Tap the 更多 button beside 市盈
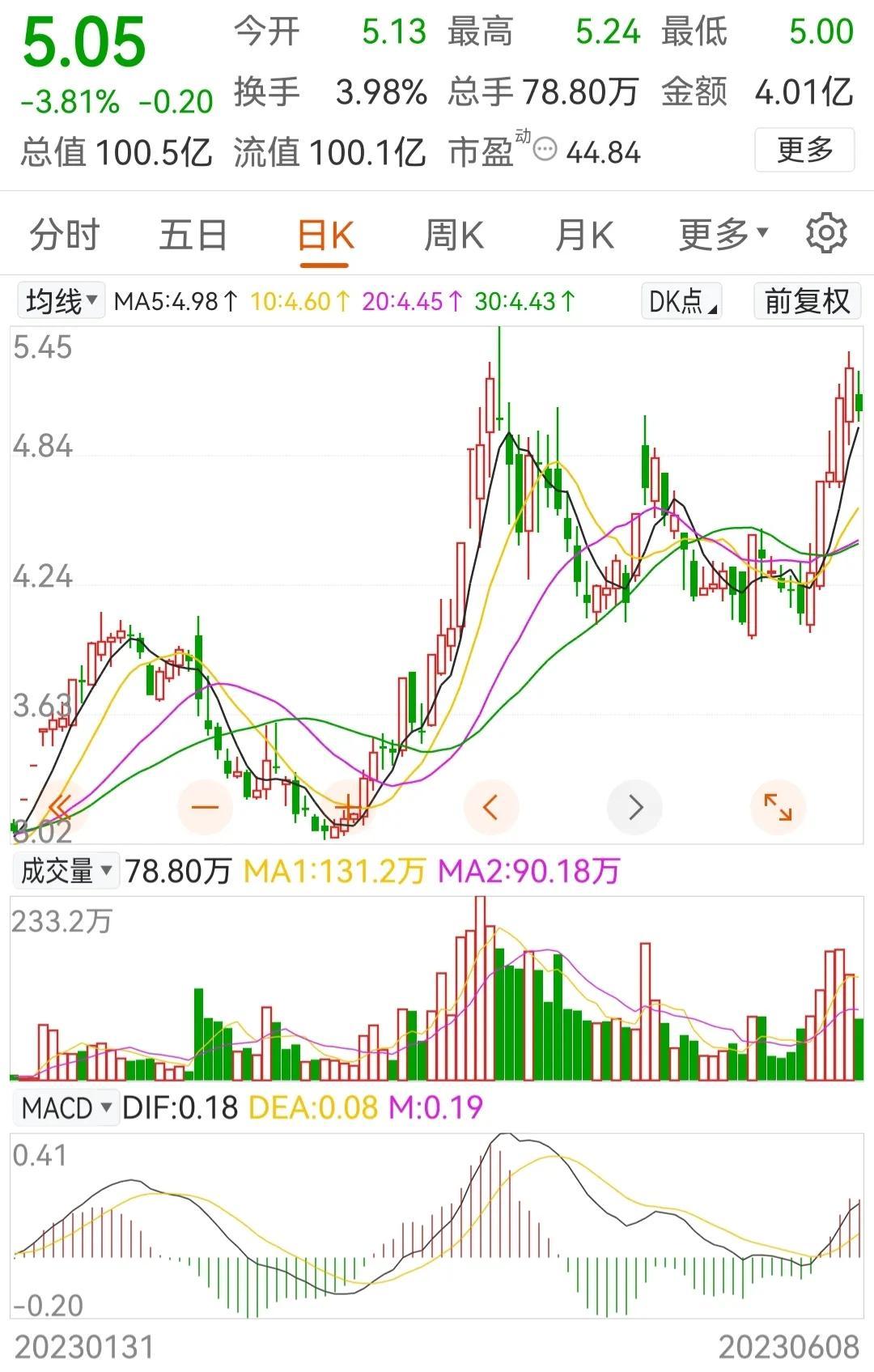874x1372 pixels. click(804, 150)
